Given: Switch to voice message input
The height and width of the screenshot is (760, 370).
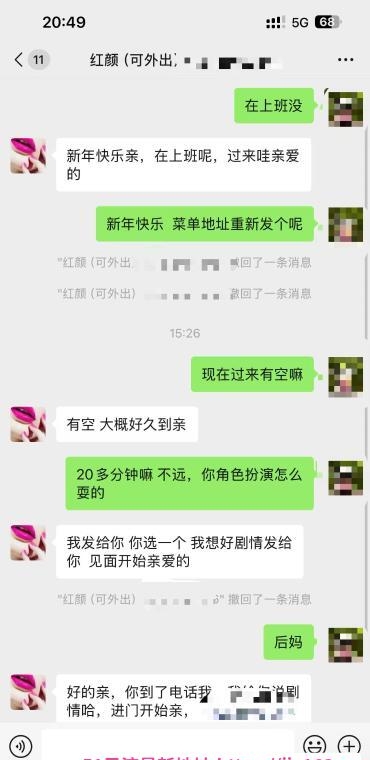Looking at the screenshot, I should (21, 745).
